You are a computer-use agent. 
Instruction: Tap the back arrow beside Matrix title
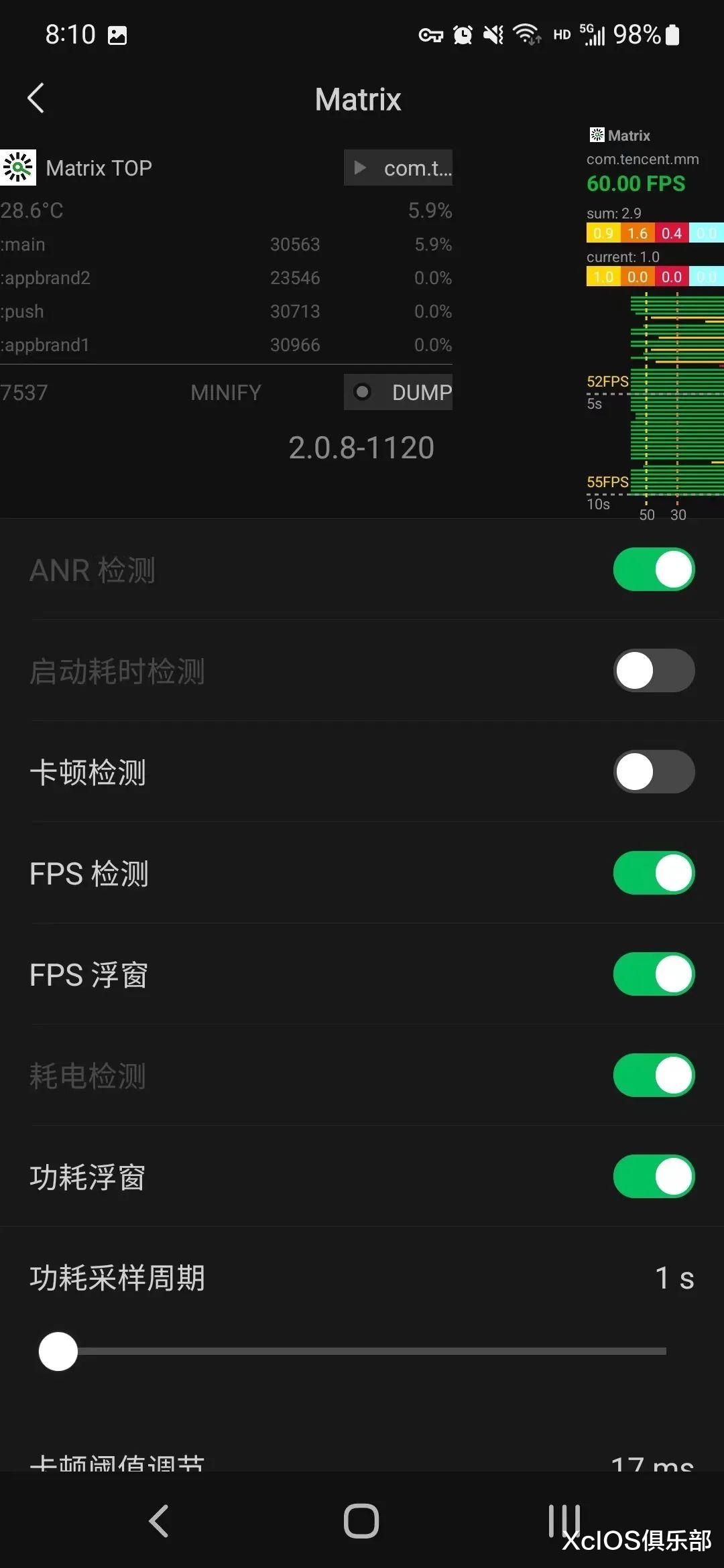click(37, 98)
